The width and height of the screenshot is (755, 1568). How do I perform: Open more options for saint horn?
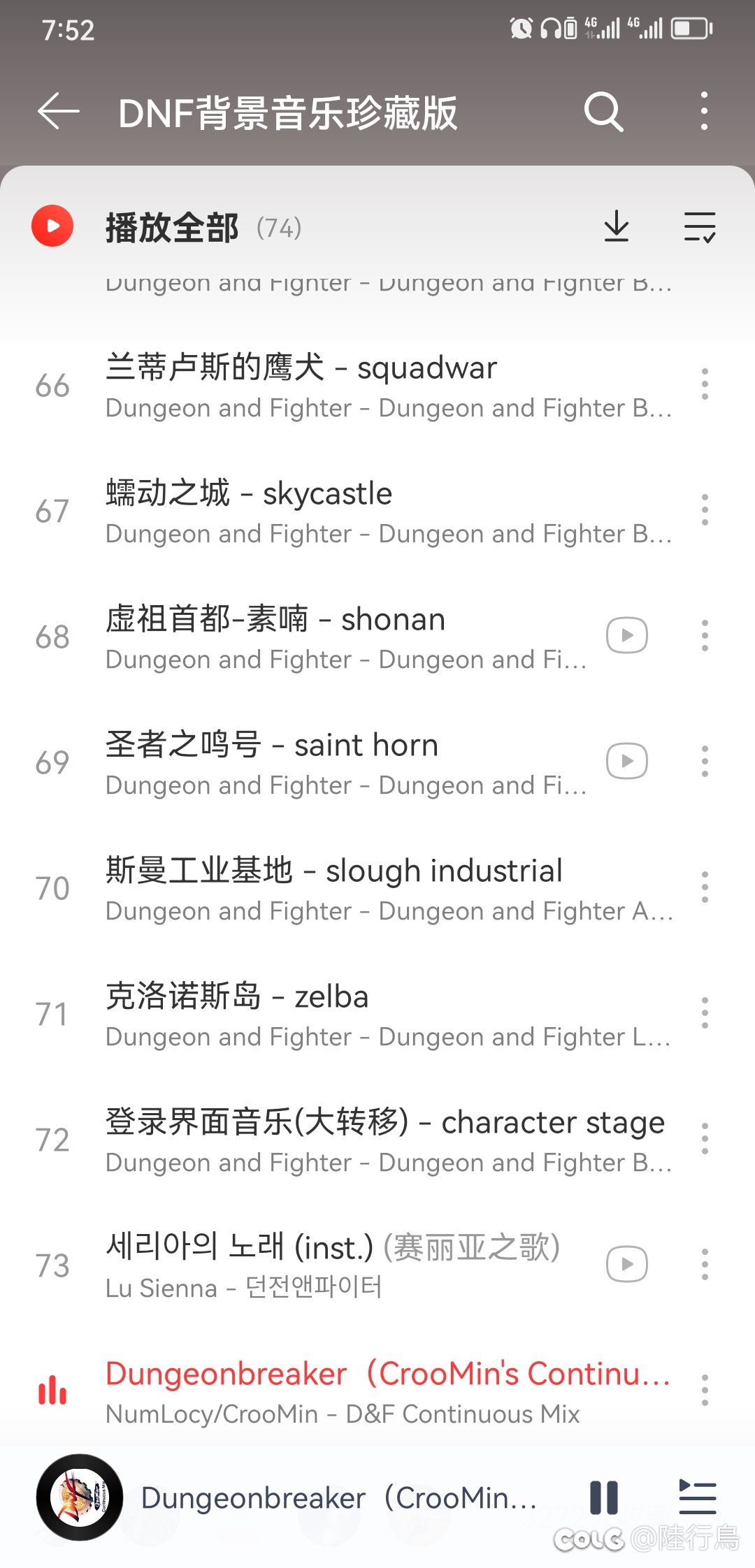(x=705, y=762)
